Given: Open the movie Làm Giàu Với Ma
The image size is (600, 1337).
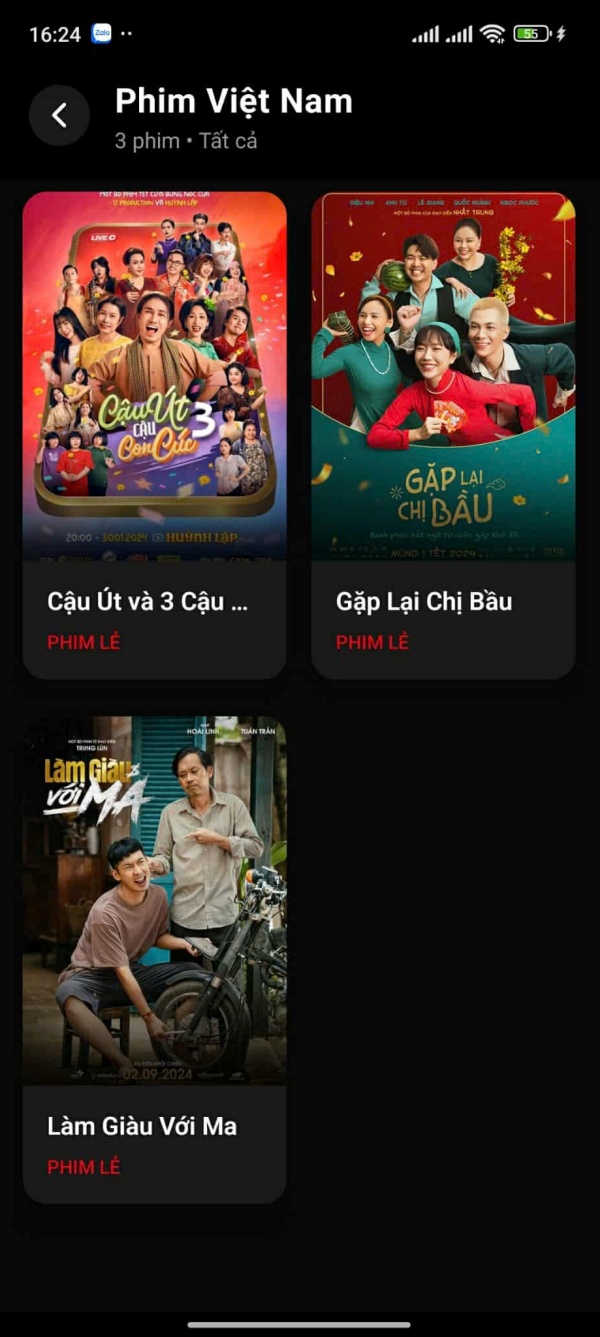Looking at the screenshot, I should 155,959.
